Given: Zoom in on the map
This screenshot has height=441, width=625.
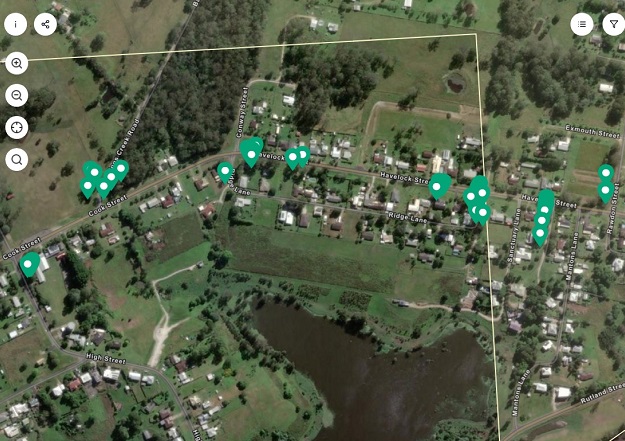Looking at the screenshot, I should [x=16, y=64].
